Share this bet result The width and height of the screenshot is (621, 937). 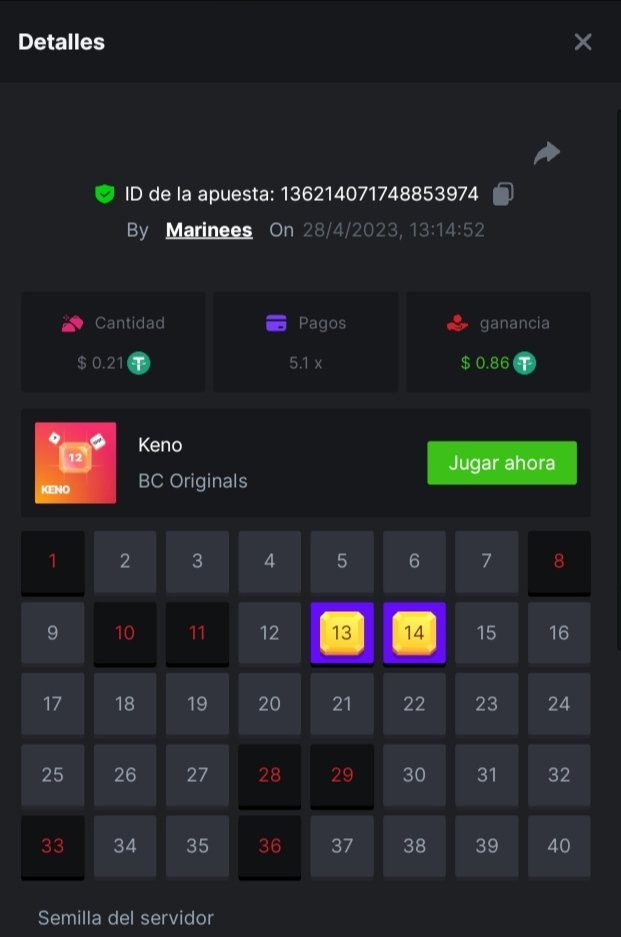pyautogui.click(x=547, y=153)
